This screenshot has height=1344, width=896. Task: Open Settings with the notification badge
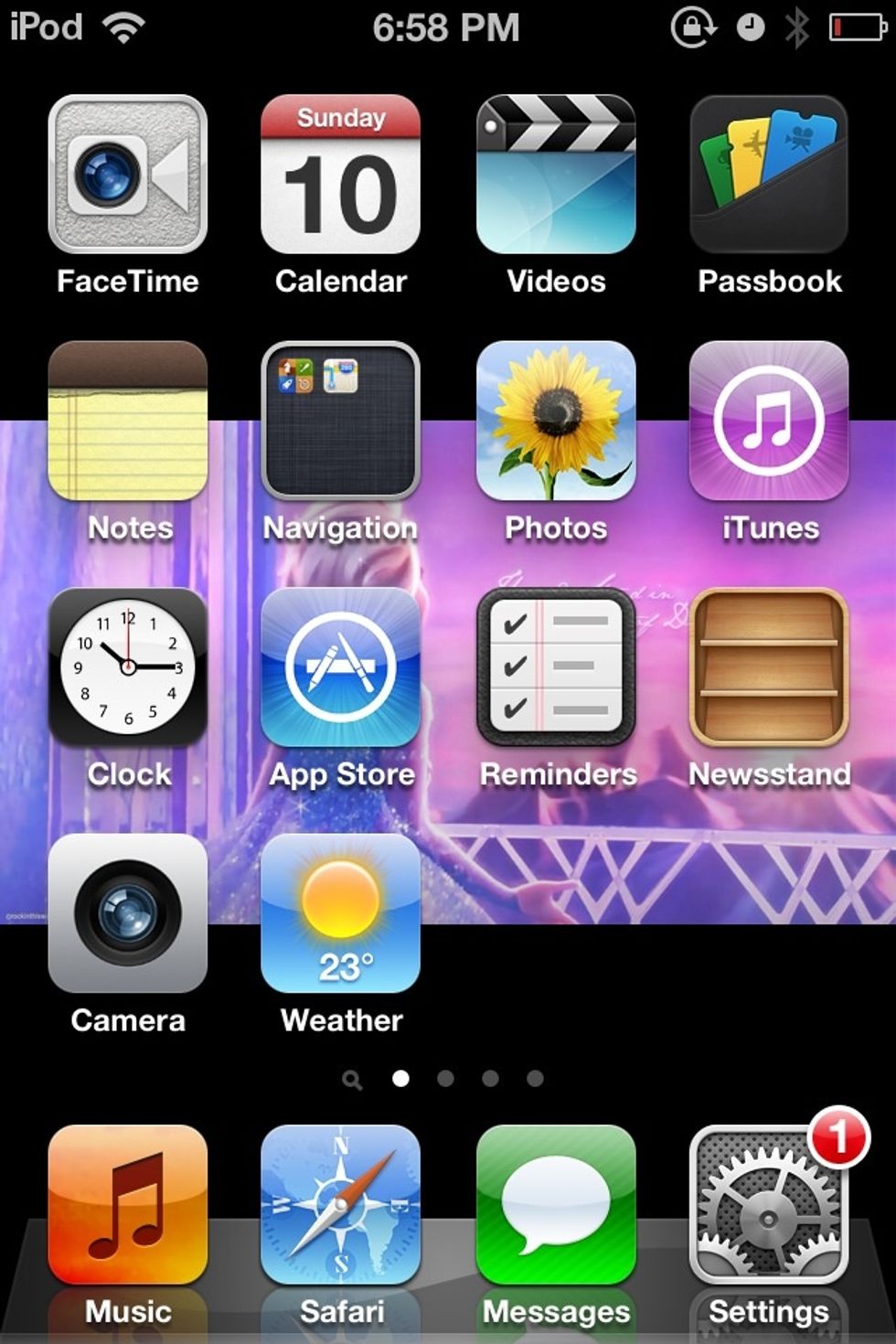(x=769, y=1204)
